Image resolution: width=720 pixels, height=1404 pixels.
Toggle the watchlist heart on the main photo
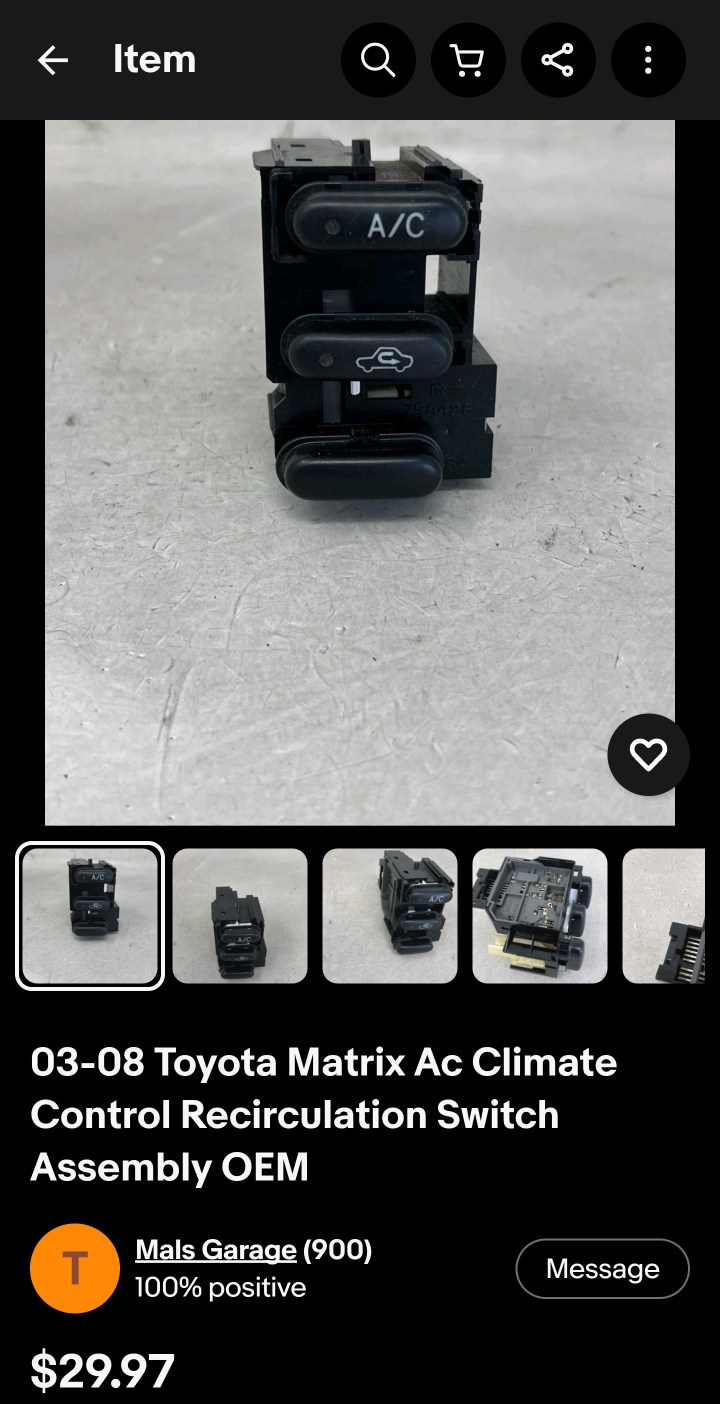[x=648, y=754]
